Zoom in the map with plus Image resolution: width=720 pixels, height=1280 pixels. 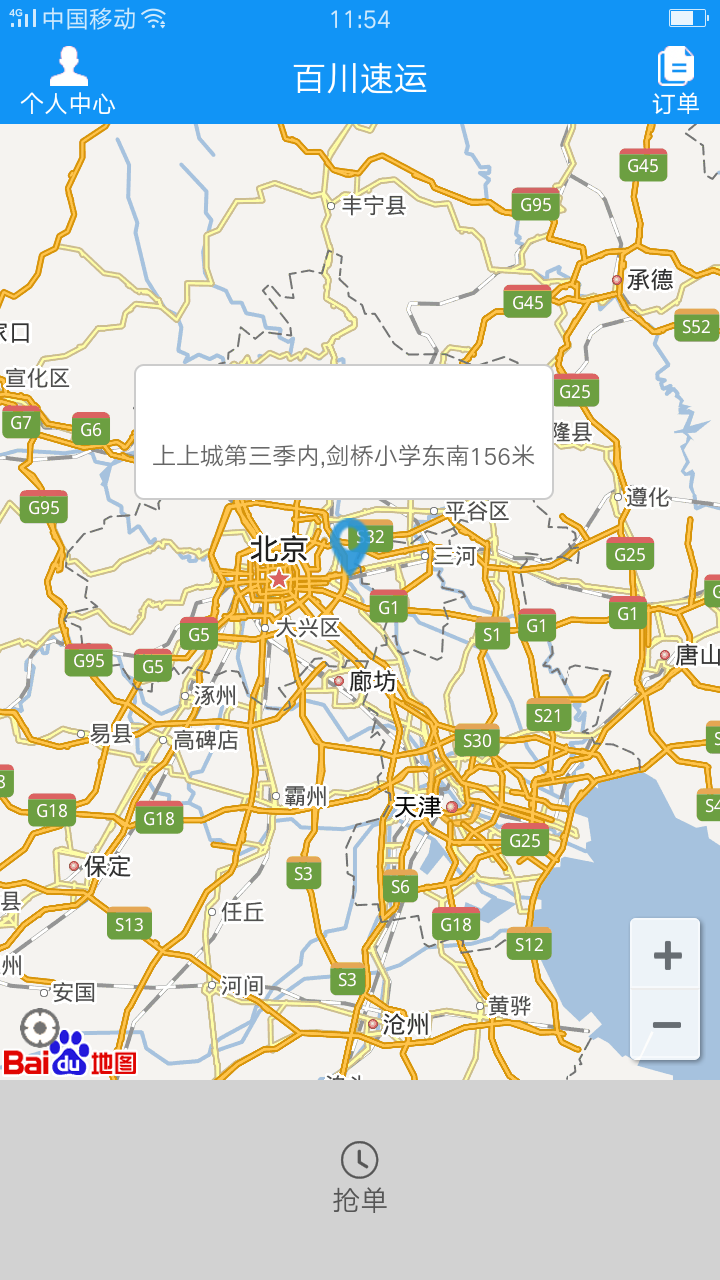click(x=666, y=955)
